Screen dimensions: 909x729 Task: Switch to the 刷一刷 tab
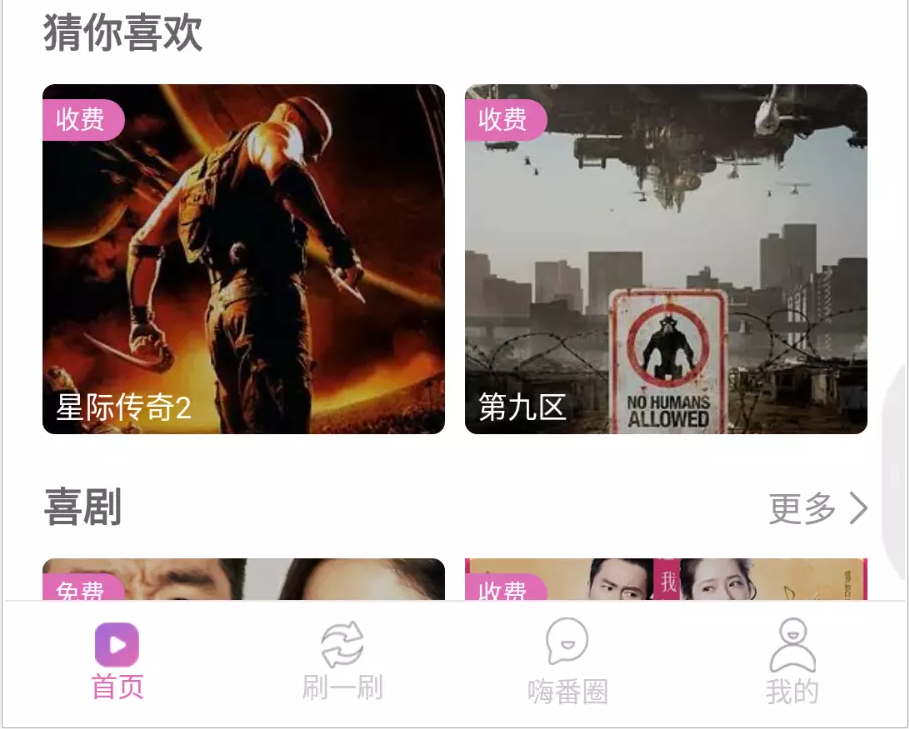pos(342,662)
